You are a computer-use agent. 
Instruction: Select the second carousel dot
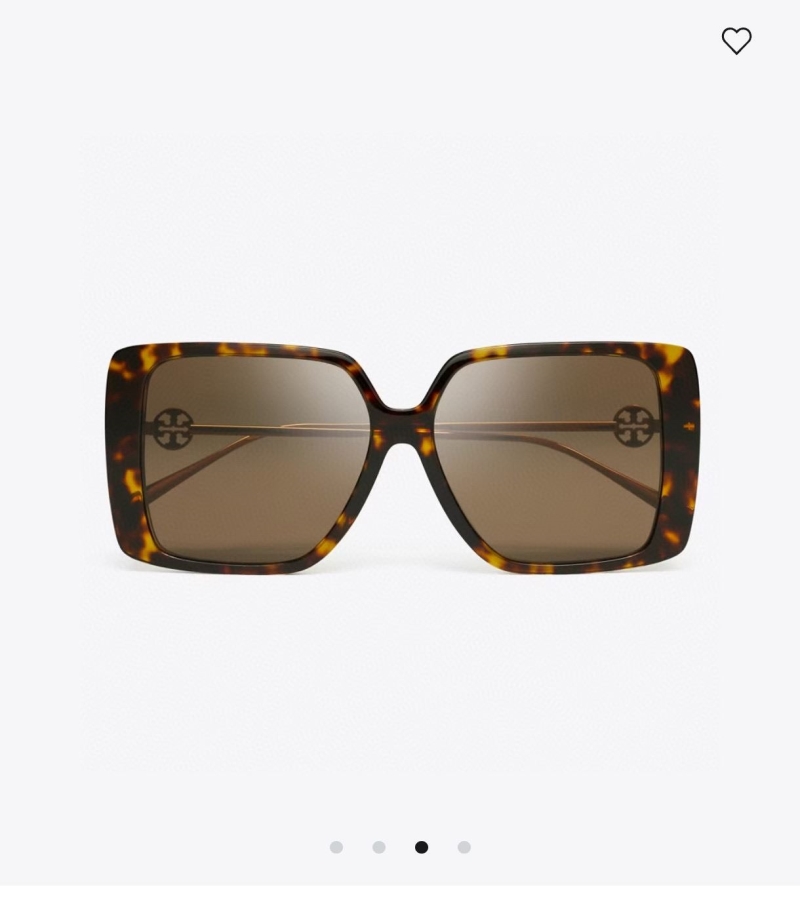[379, 847]
